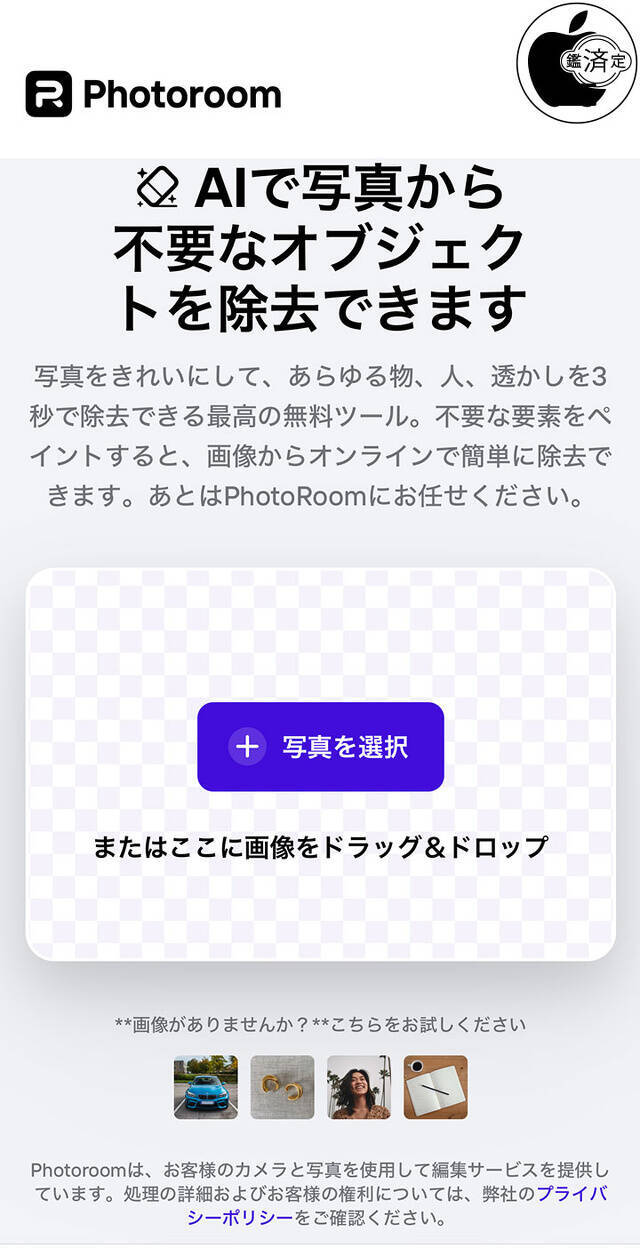Tap the 写真を選択 button

(320, 746)
